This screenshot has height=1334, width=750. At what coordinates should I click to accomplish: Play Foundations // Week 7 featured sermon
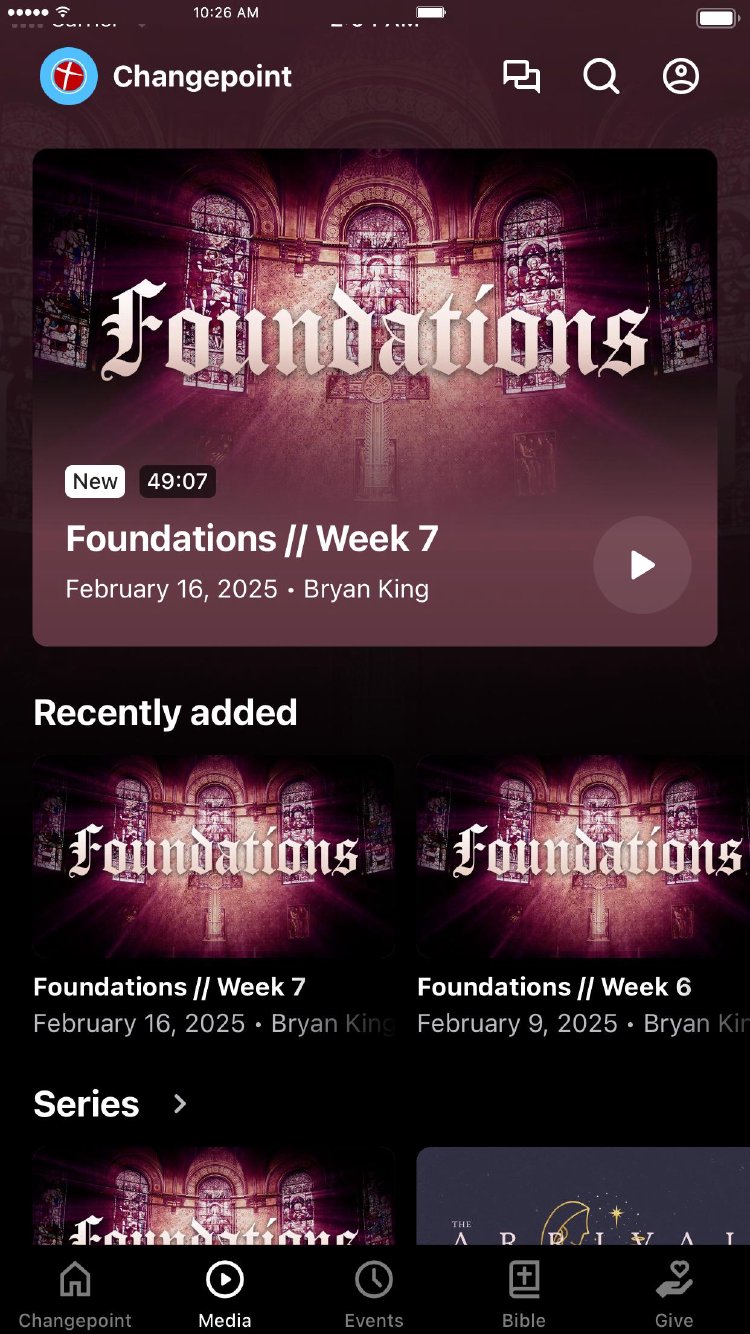tap(642, 565)
